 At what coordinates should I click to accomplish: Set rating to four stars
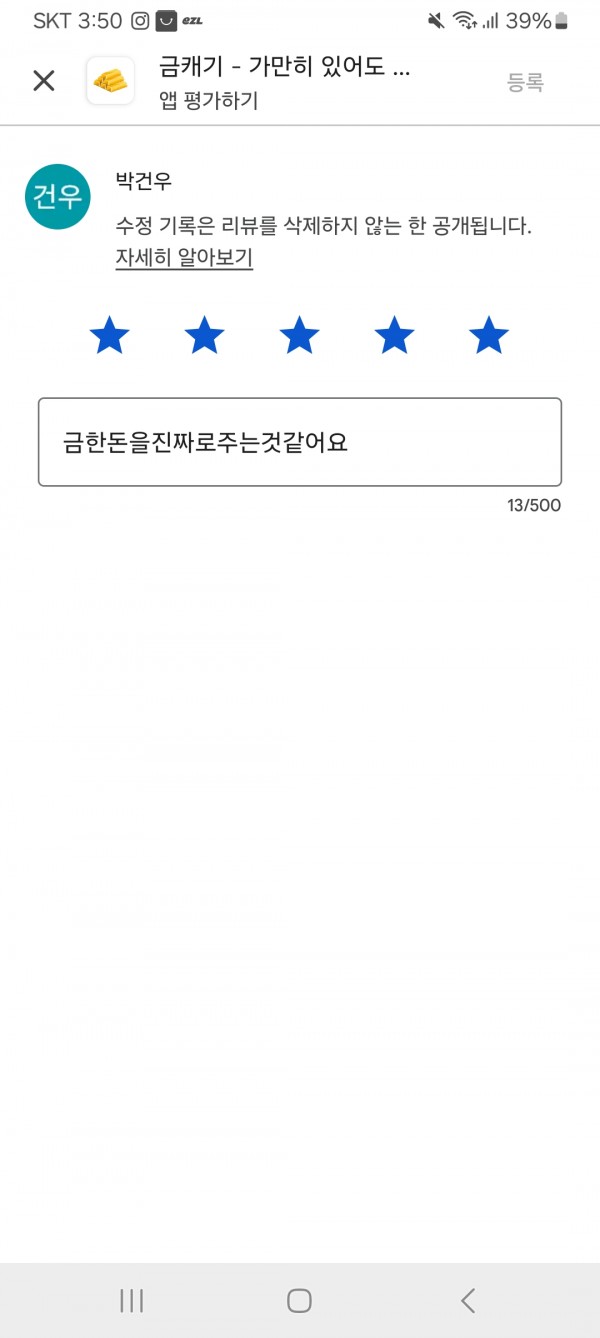point(394,335)
